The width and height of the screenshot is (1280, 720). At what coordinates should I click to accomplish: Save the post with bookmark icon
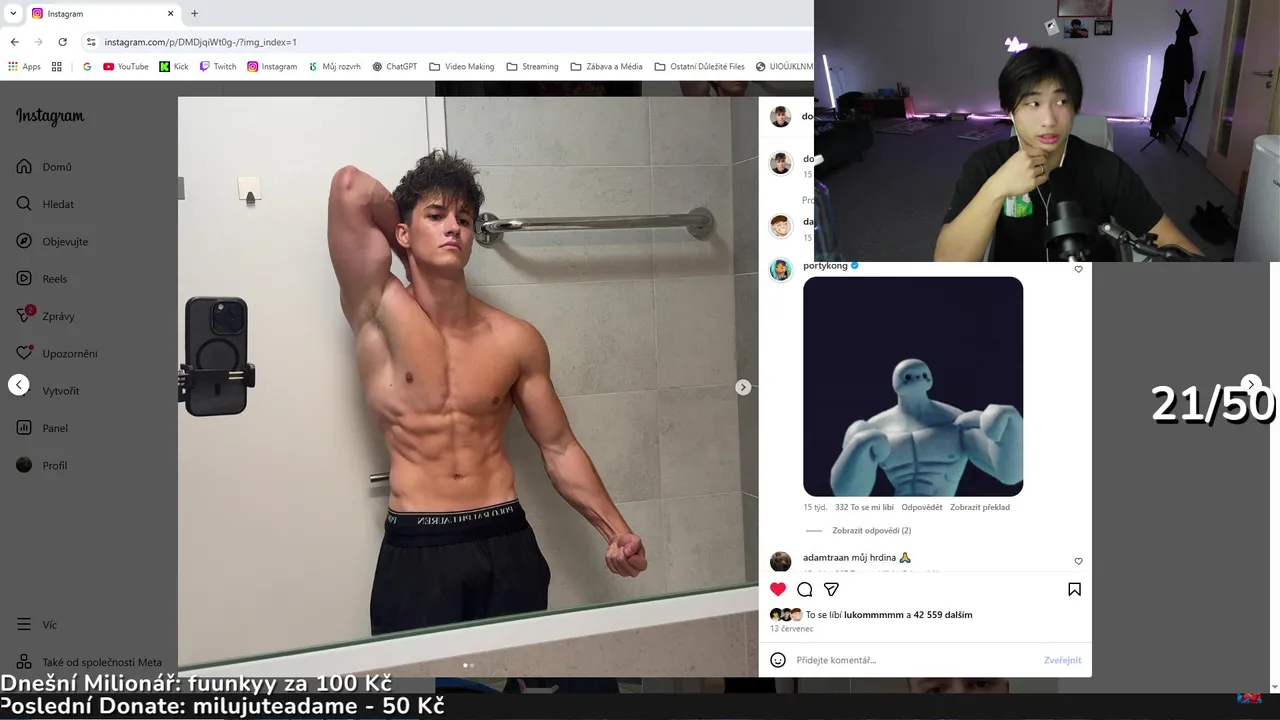coord(1074,589)
